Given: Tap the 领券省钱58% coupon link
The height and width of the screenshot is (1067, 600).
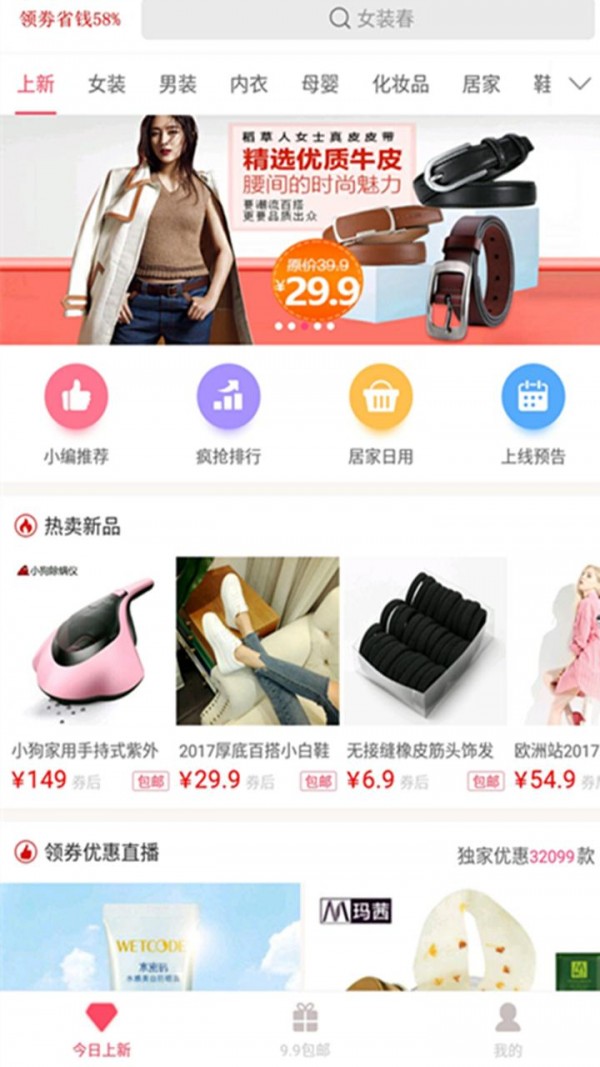Looking at the screenshot, I should coord(70,19).
